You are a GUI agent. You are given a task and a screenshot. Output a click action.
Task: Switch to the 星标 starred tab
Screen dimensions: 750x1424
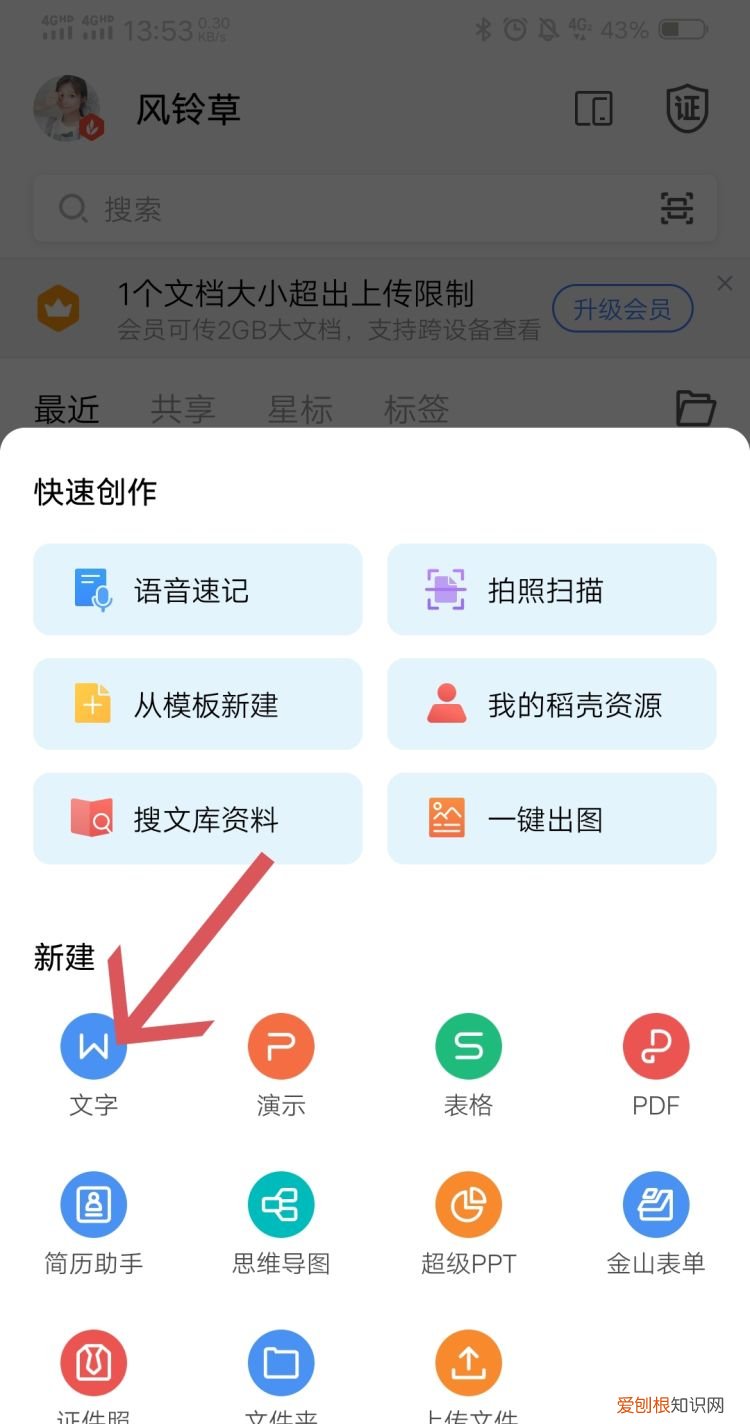point(299,410)
